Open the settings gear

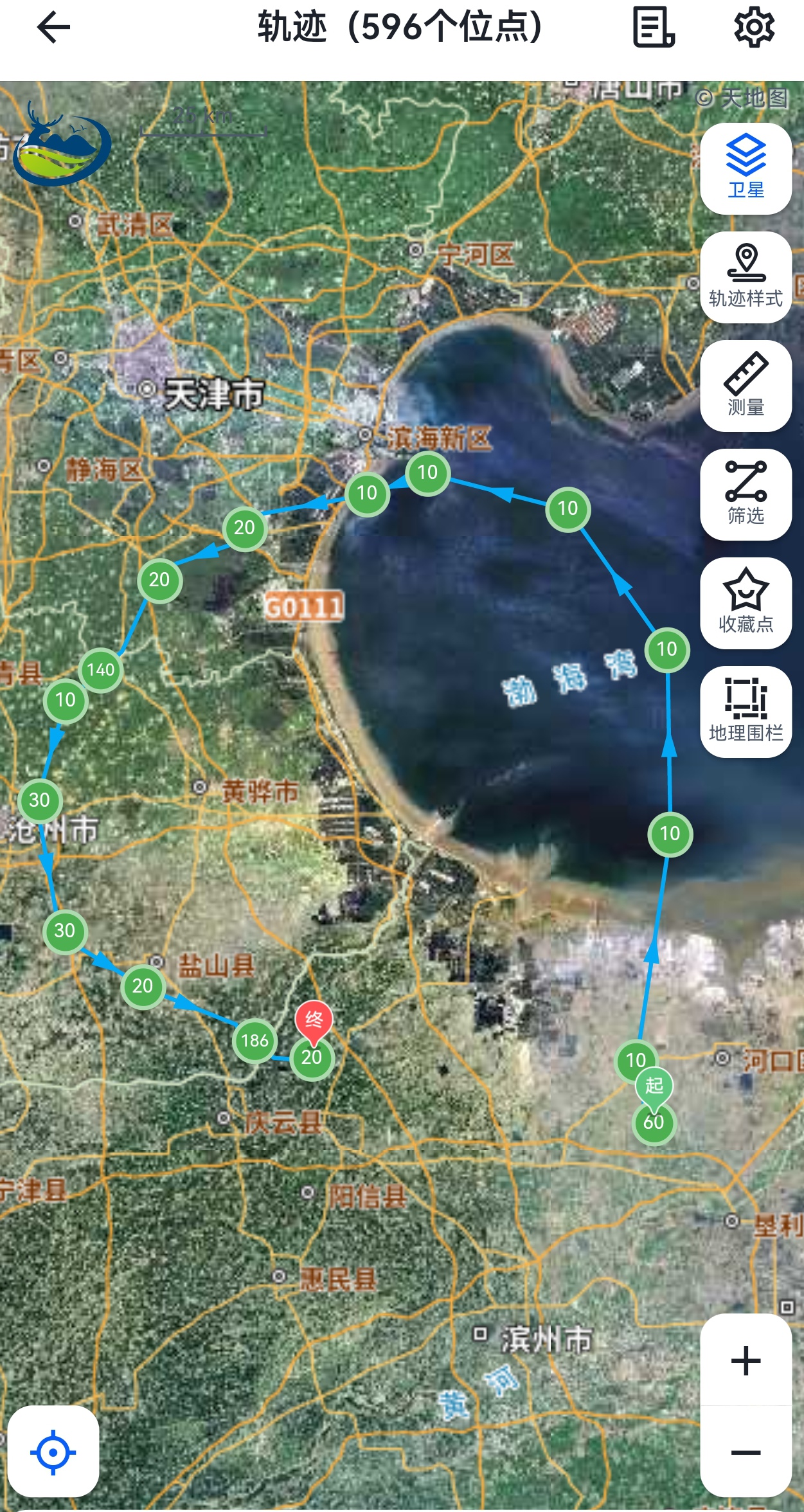754,28
